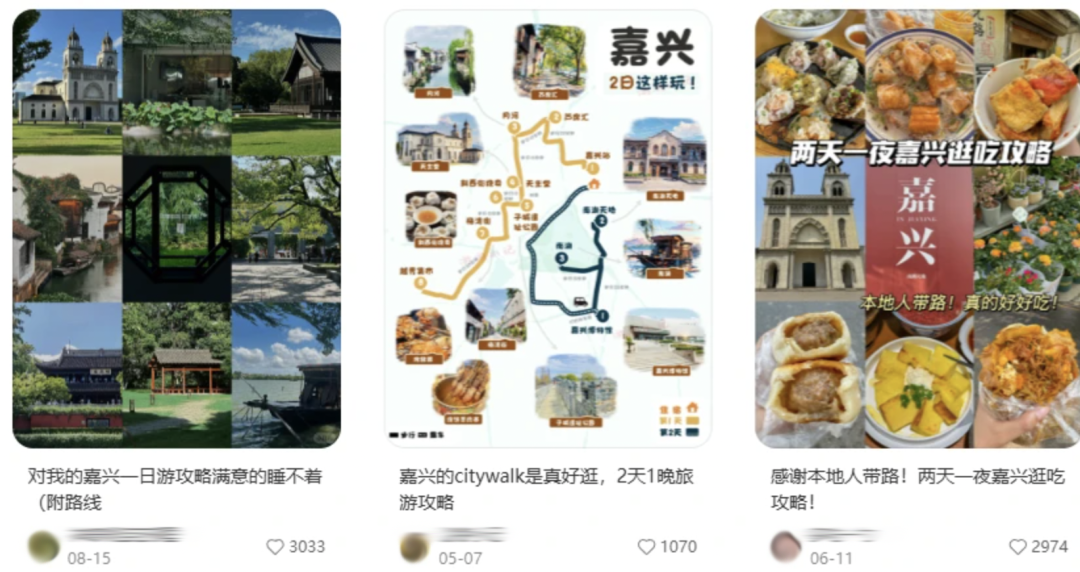Open the Jiaxing citywalk map post
The height and width of the screenshot is (572, 1080).
[x=548, y=228]
